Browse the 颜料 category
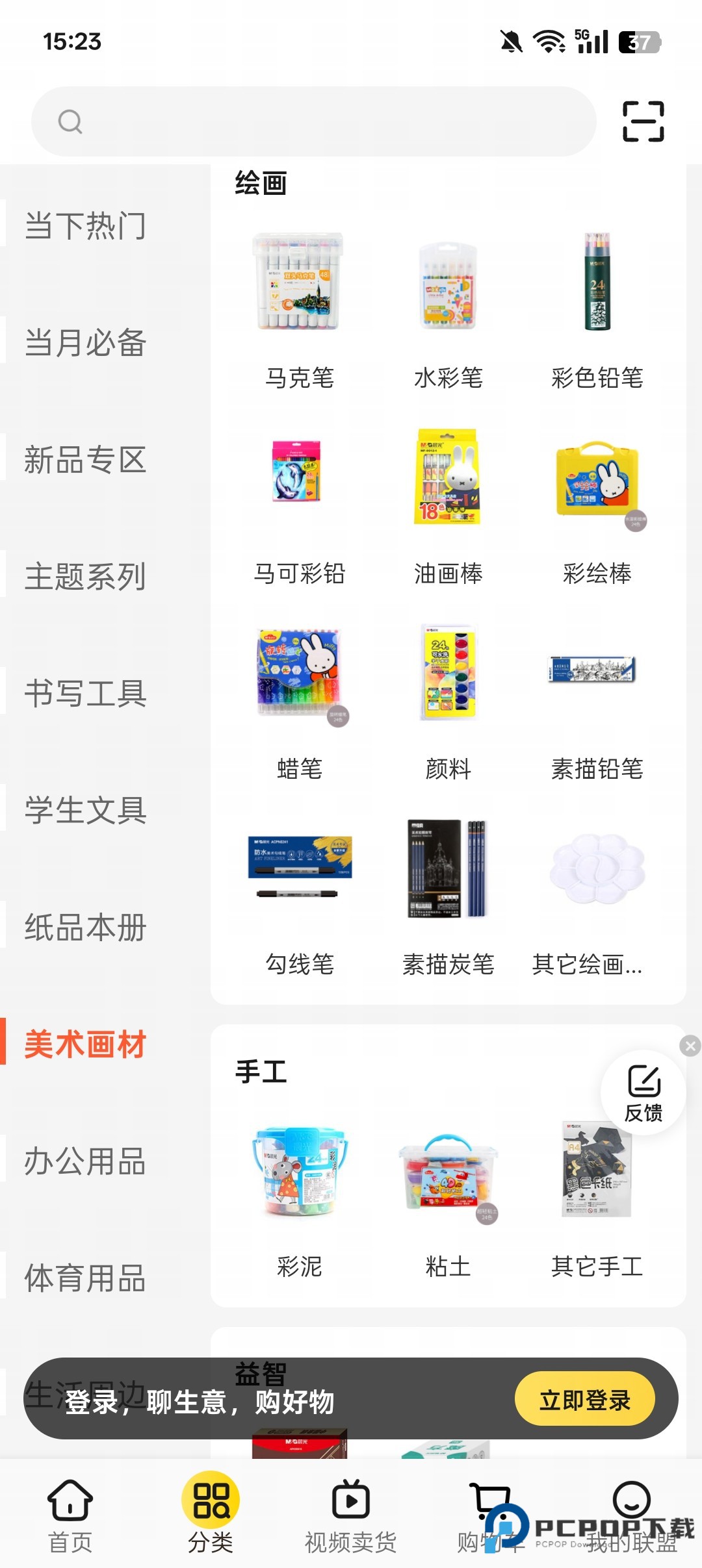This screenshot has width=702, height=1568. [x=448, y=698]
